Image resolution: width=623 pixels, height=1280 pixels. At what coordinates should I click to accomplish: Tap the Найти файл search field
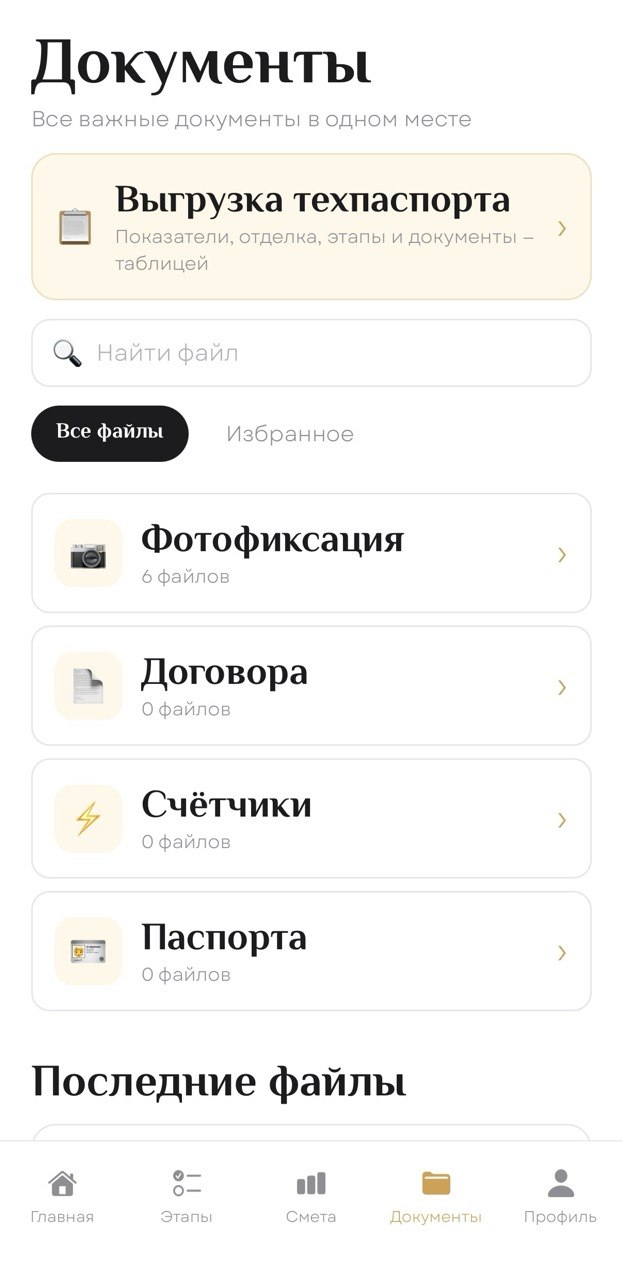(311, 353)
